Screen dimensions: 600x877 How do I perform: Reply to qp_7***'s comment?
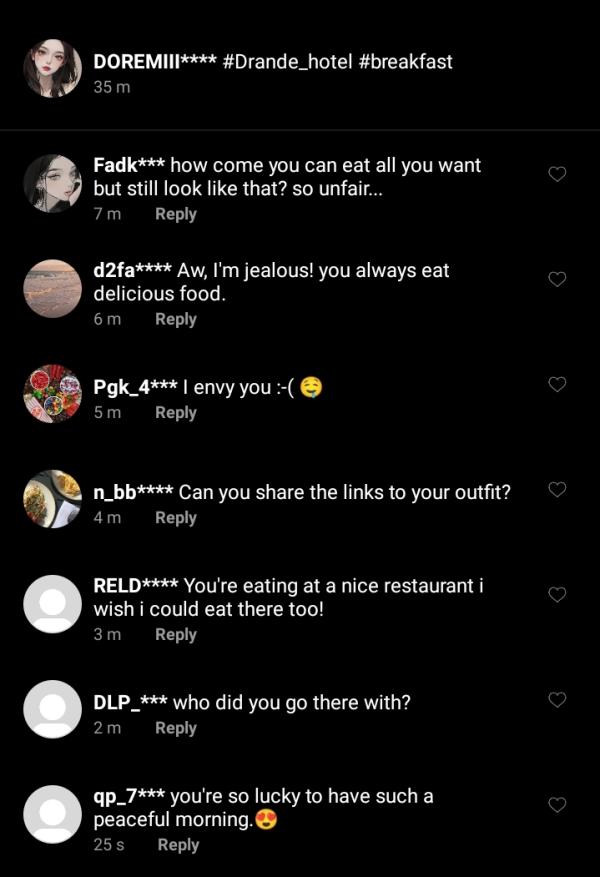179,845
